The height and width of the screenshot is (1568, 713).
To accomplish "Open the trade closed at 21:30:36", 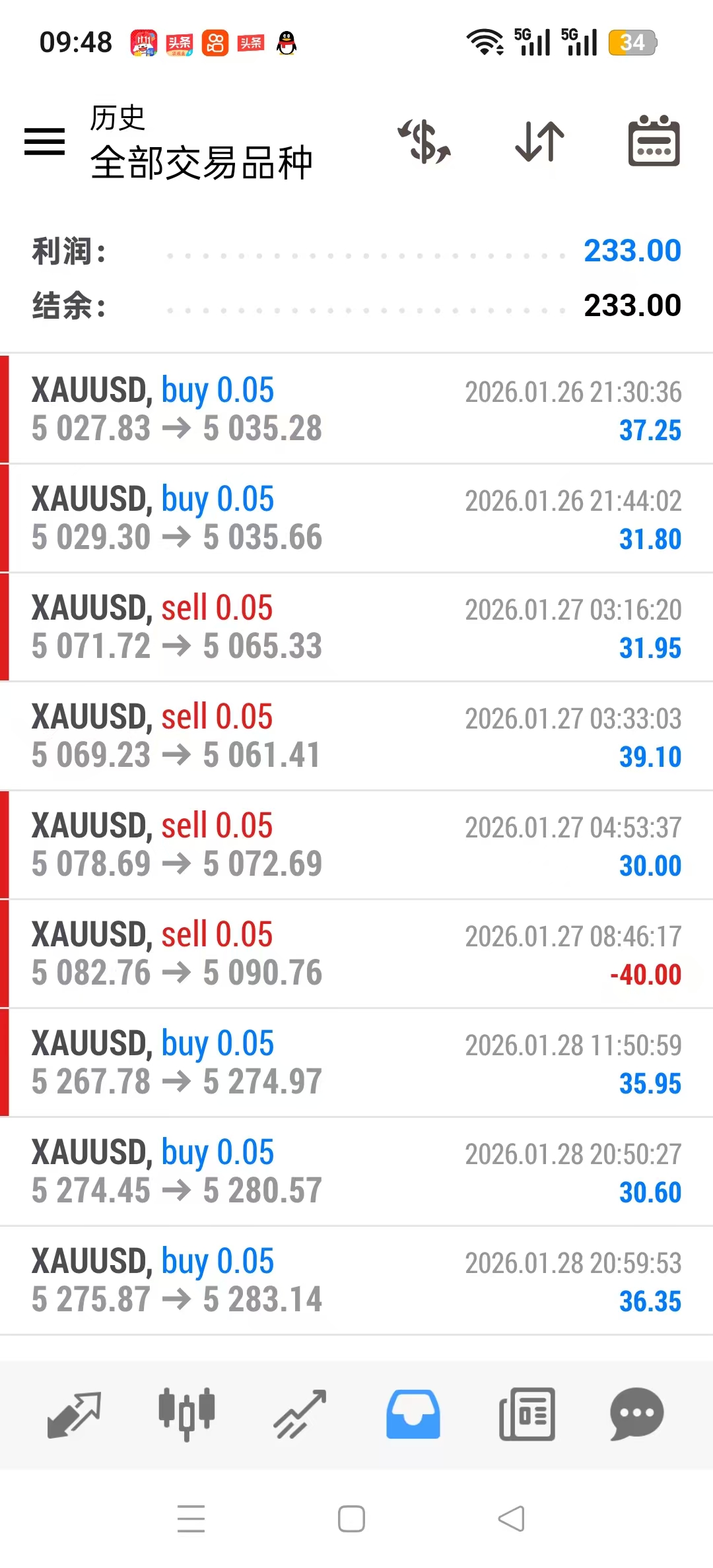I will coord(356,409).
